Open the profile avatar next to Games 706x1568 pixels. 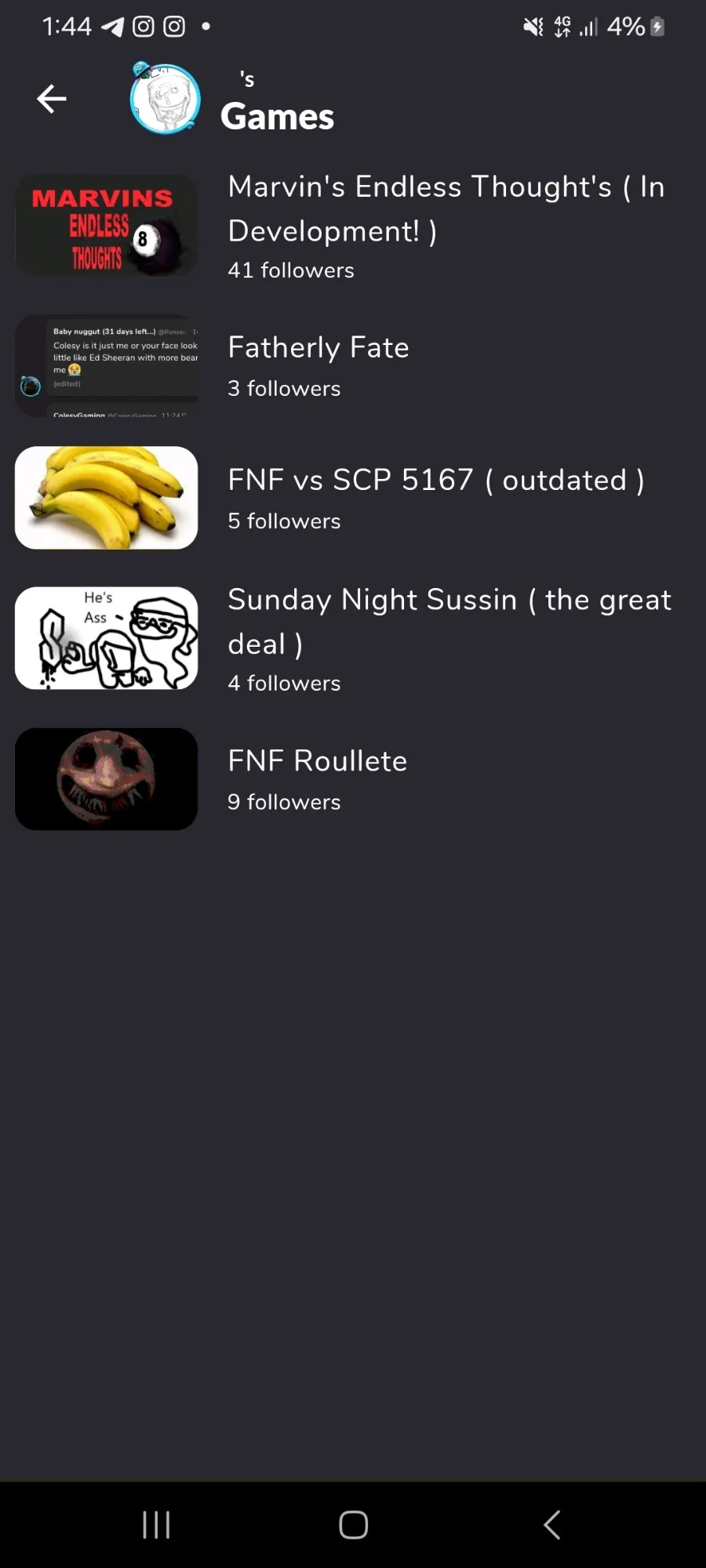pos(165,98)
